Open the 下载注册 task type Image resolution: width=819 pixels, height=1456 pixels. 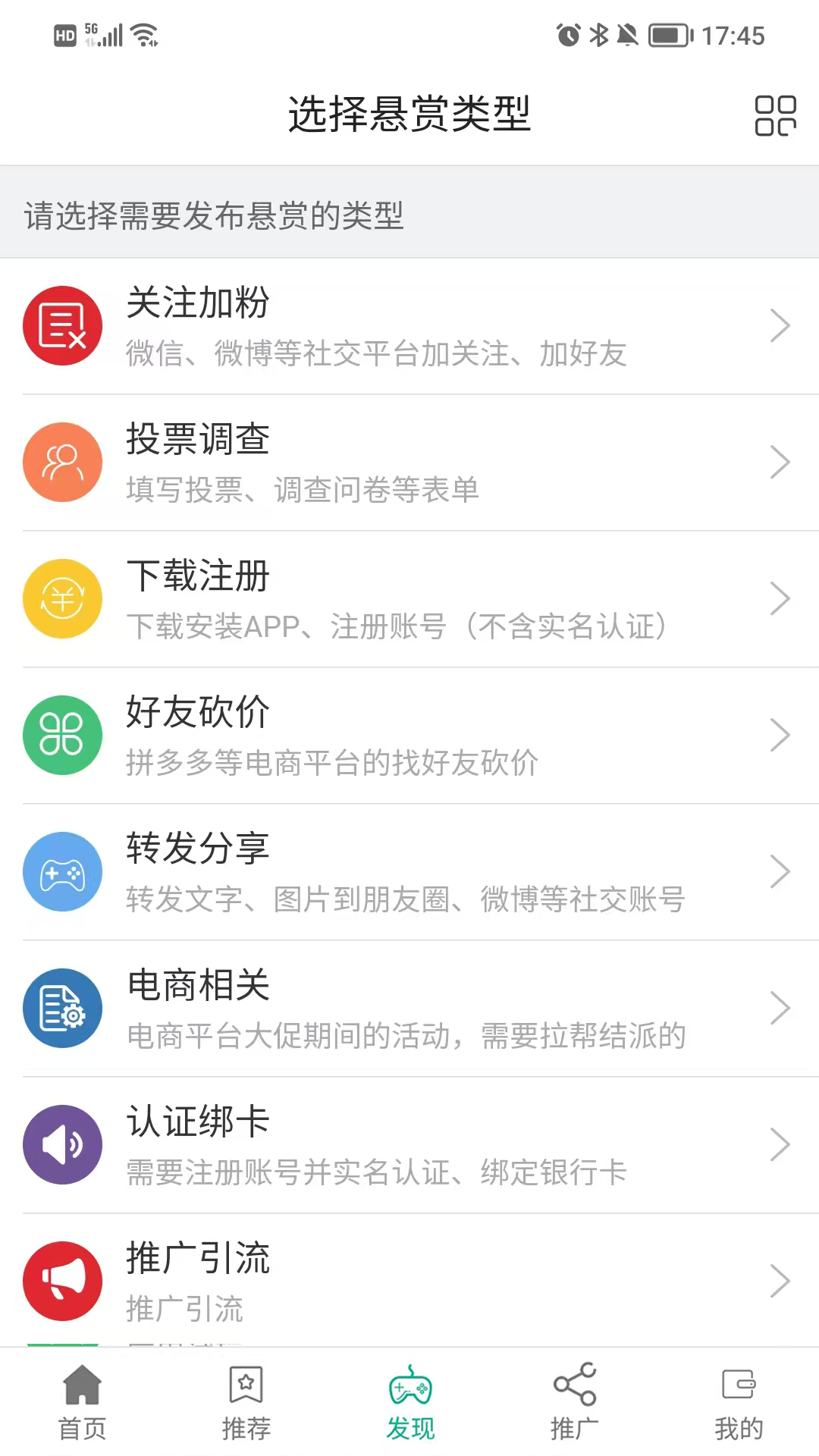[x=409, y=598]
